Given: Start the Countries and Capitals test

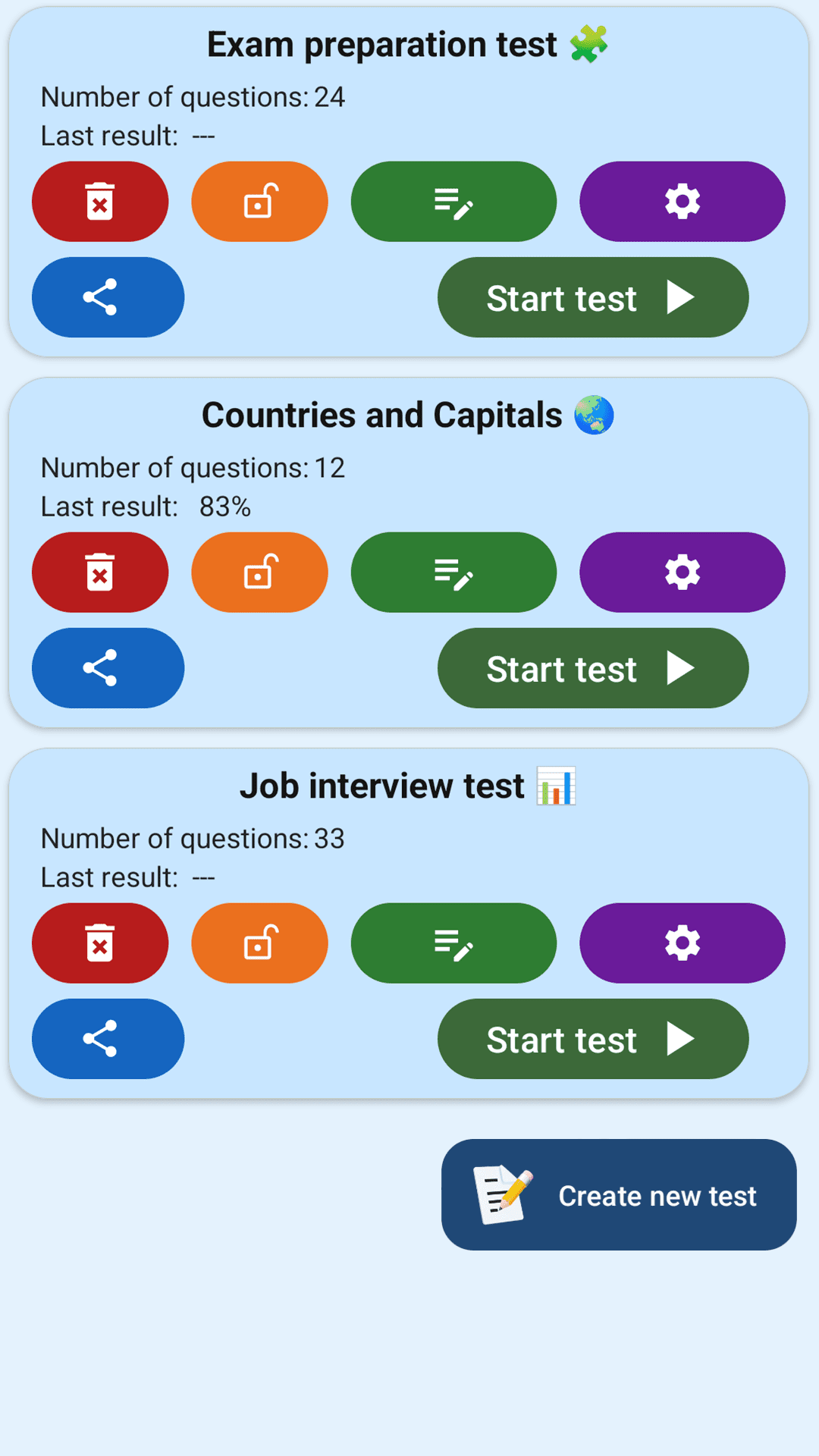Looking at the screenshot, I should (x=592, y=668).
